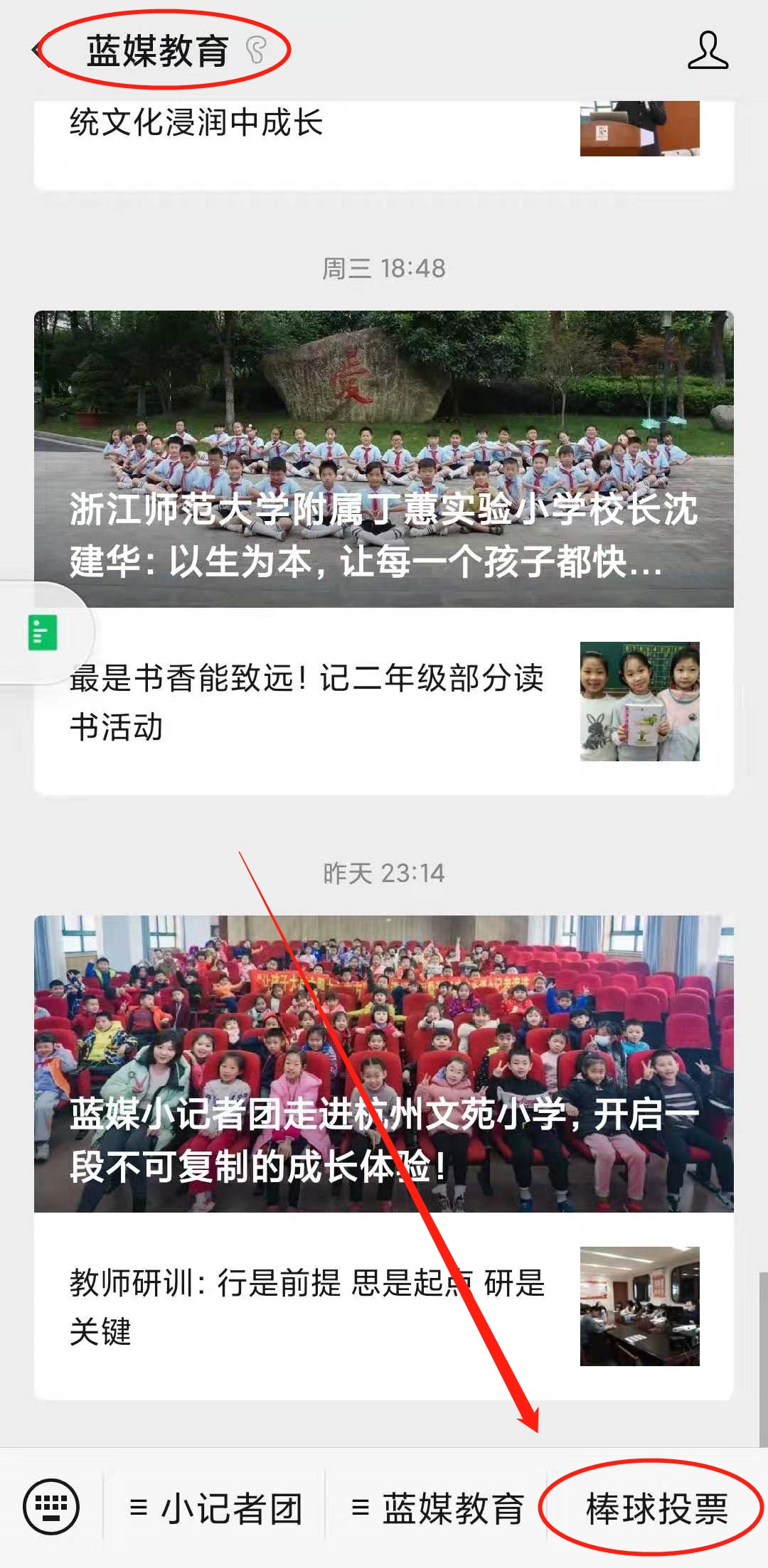Open 蓝媒小记者团走进杭州文苑小学 article
This screenshot has width=768, height=1568.
[384, 1063]
